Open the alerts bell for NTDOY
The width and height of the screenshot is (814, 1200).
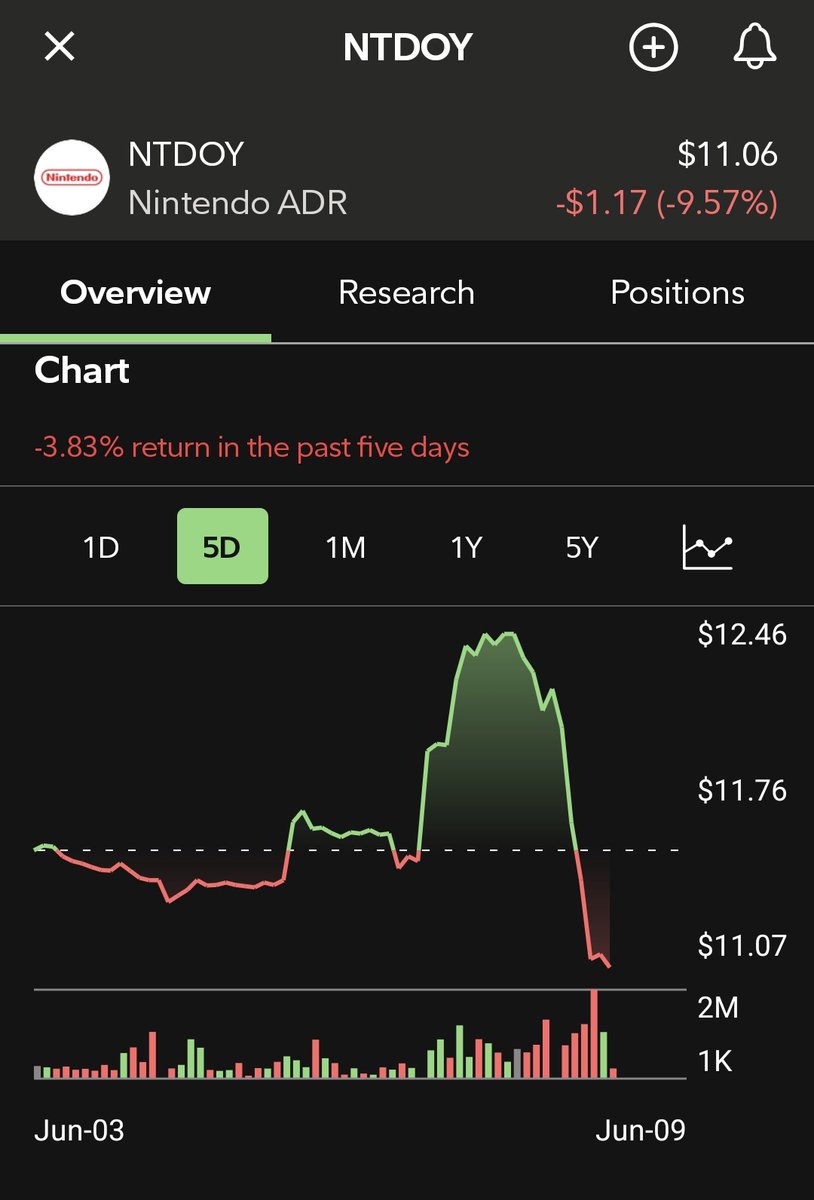pyautogui.click(x=755, y=47)
